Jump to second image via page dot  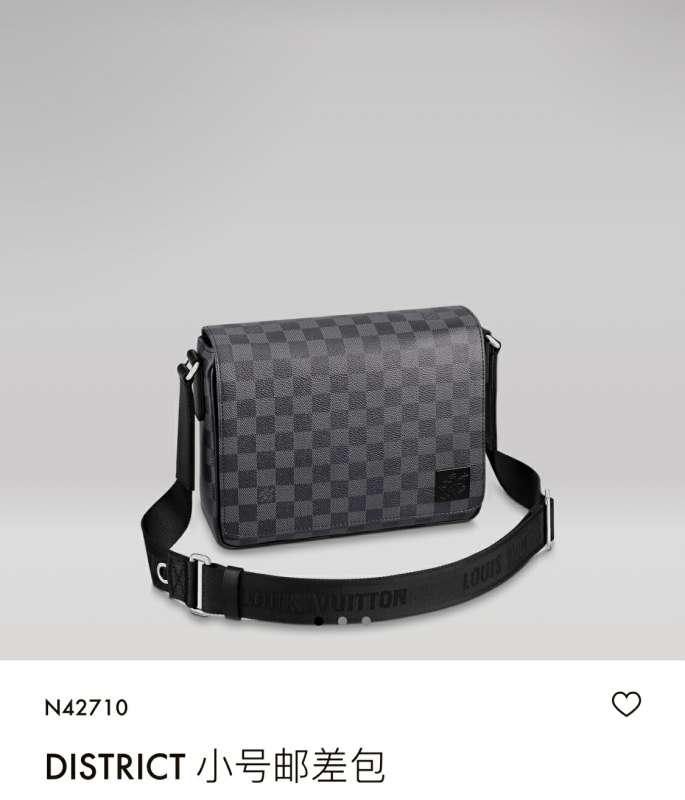coord(342,621)
